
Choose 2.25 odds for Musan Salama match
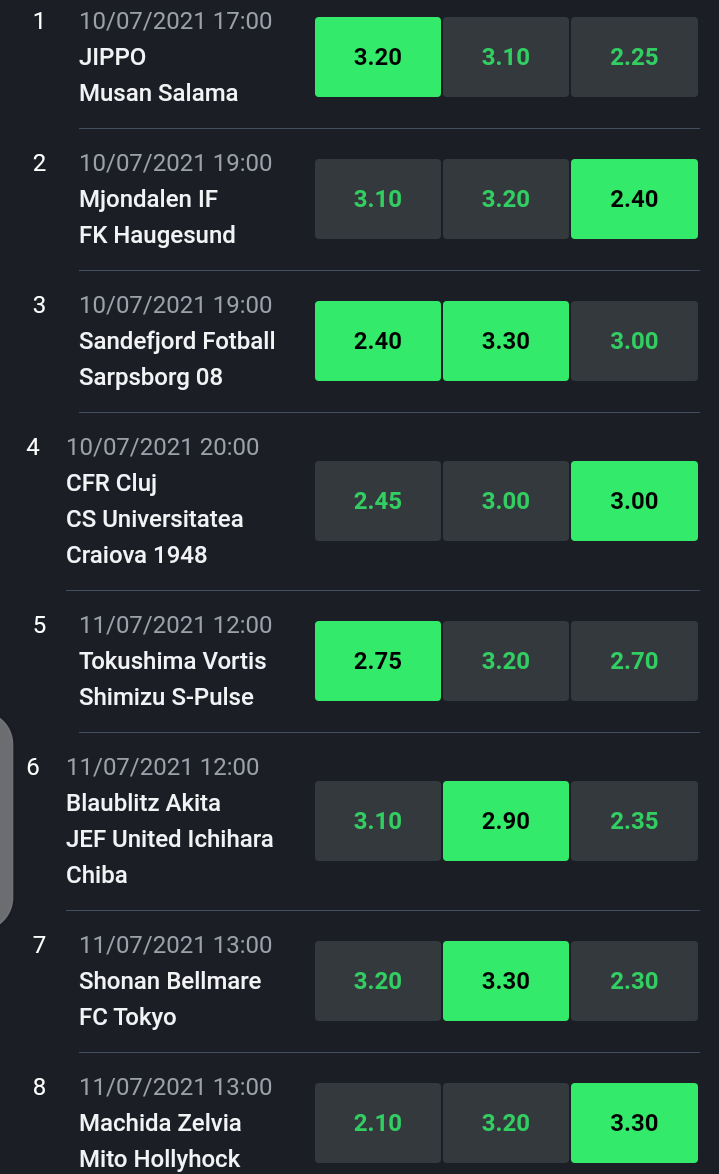coord(634,57)
